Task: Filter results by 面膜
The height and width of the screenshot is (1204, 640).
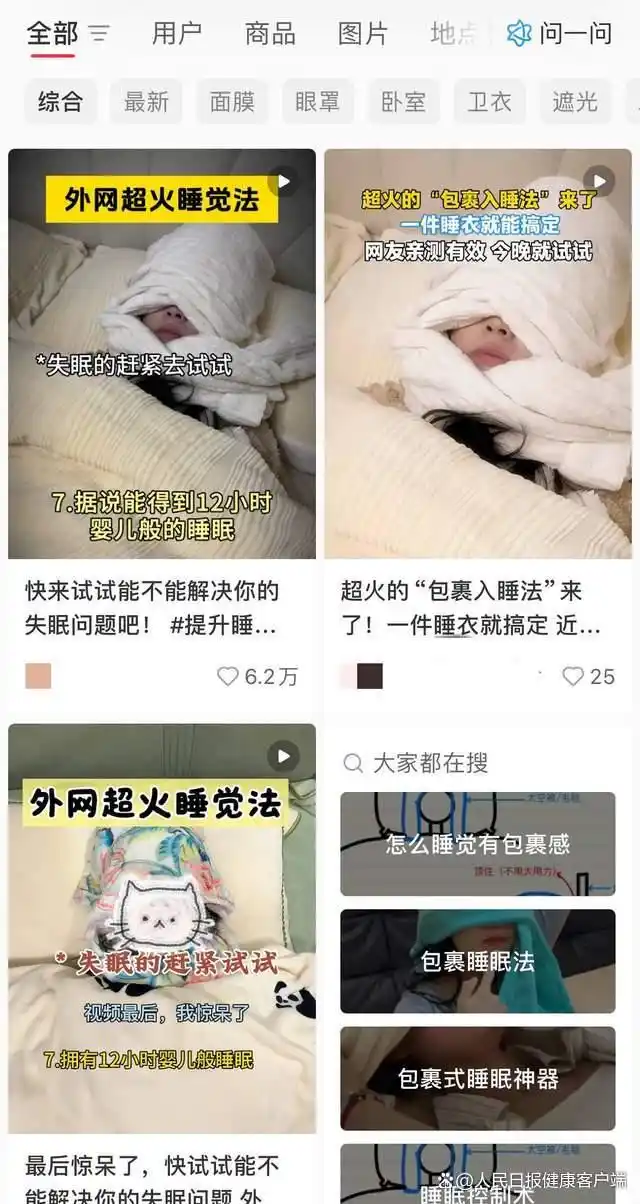Action: pyautogui.click(x=232, y=101)
